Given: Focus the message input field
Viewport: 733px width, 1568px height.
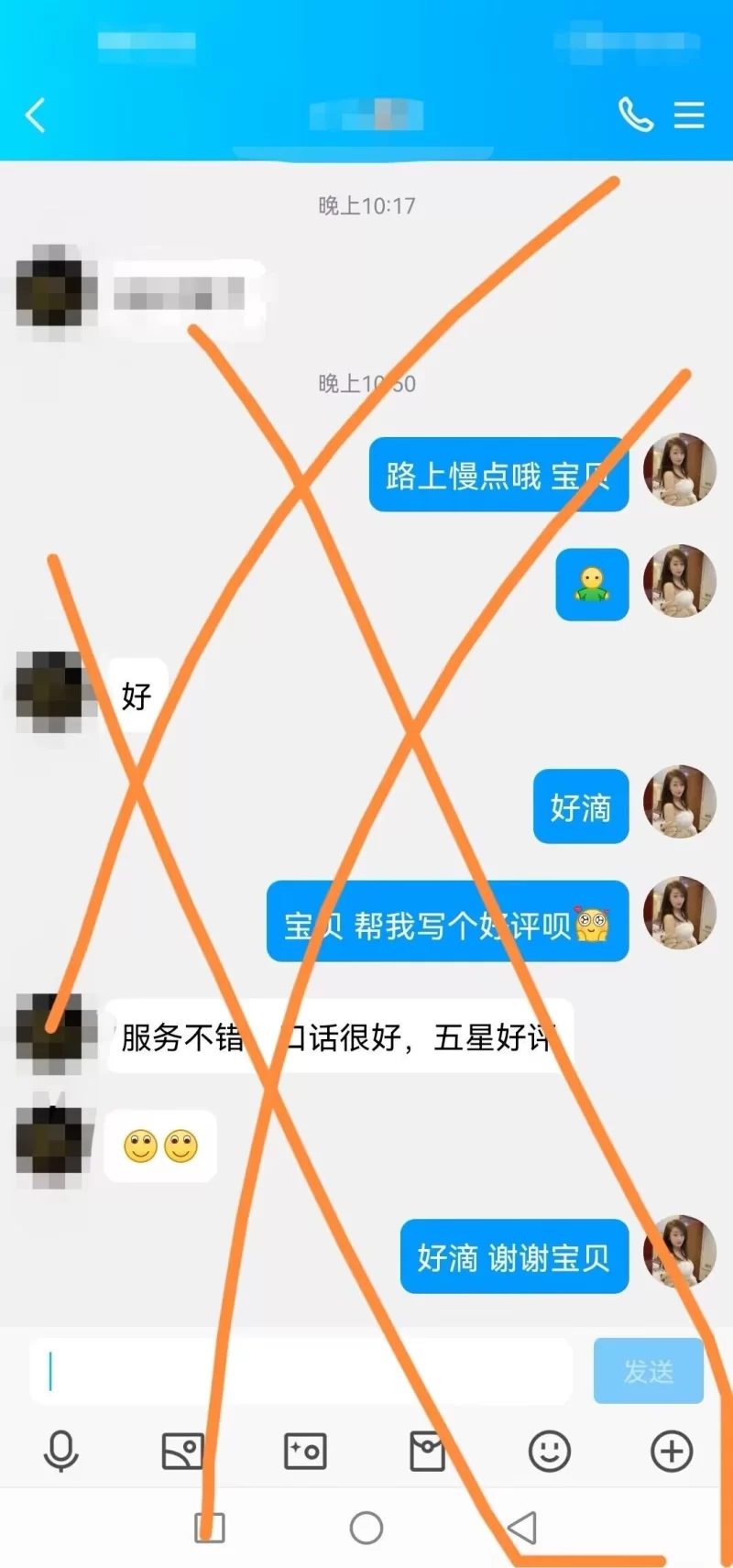Looking at the screenshot, I should click(x=302, y=1372).
